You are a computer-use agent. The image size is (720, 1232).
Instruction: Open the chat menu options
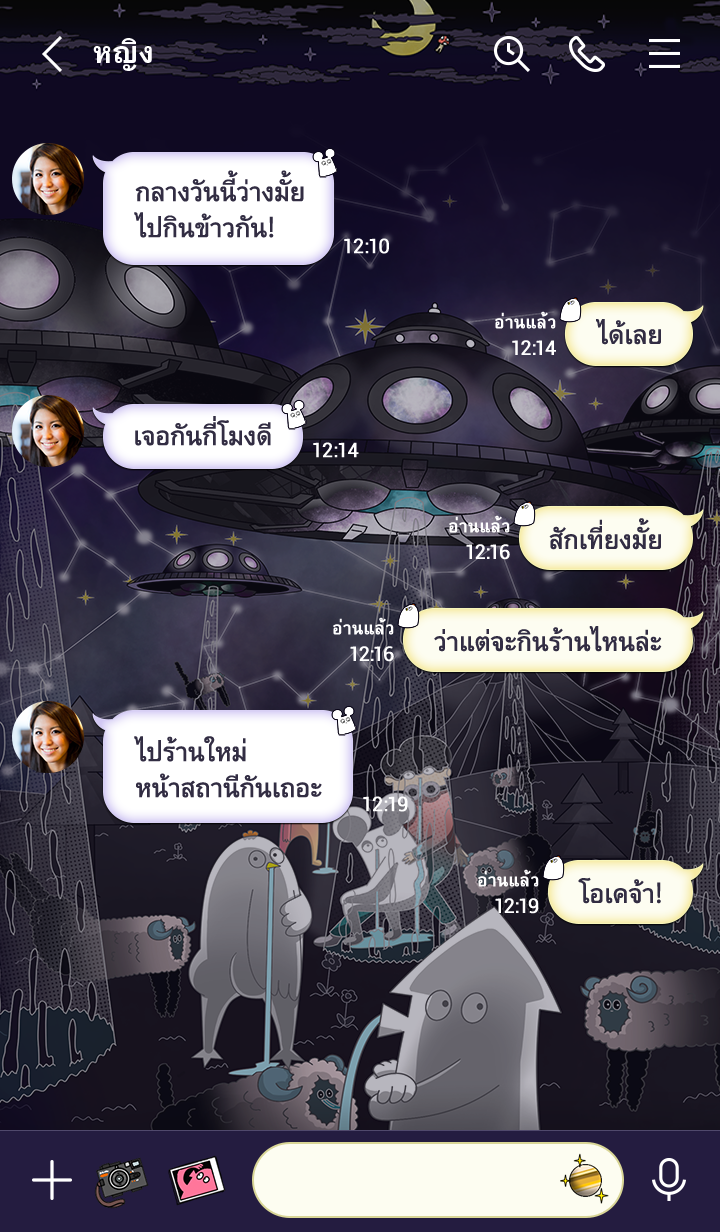click(x=664, y=54)
